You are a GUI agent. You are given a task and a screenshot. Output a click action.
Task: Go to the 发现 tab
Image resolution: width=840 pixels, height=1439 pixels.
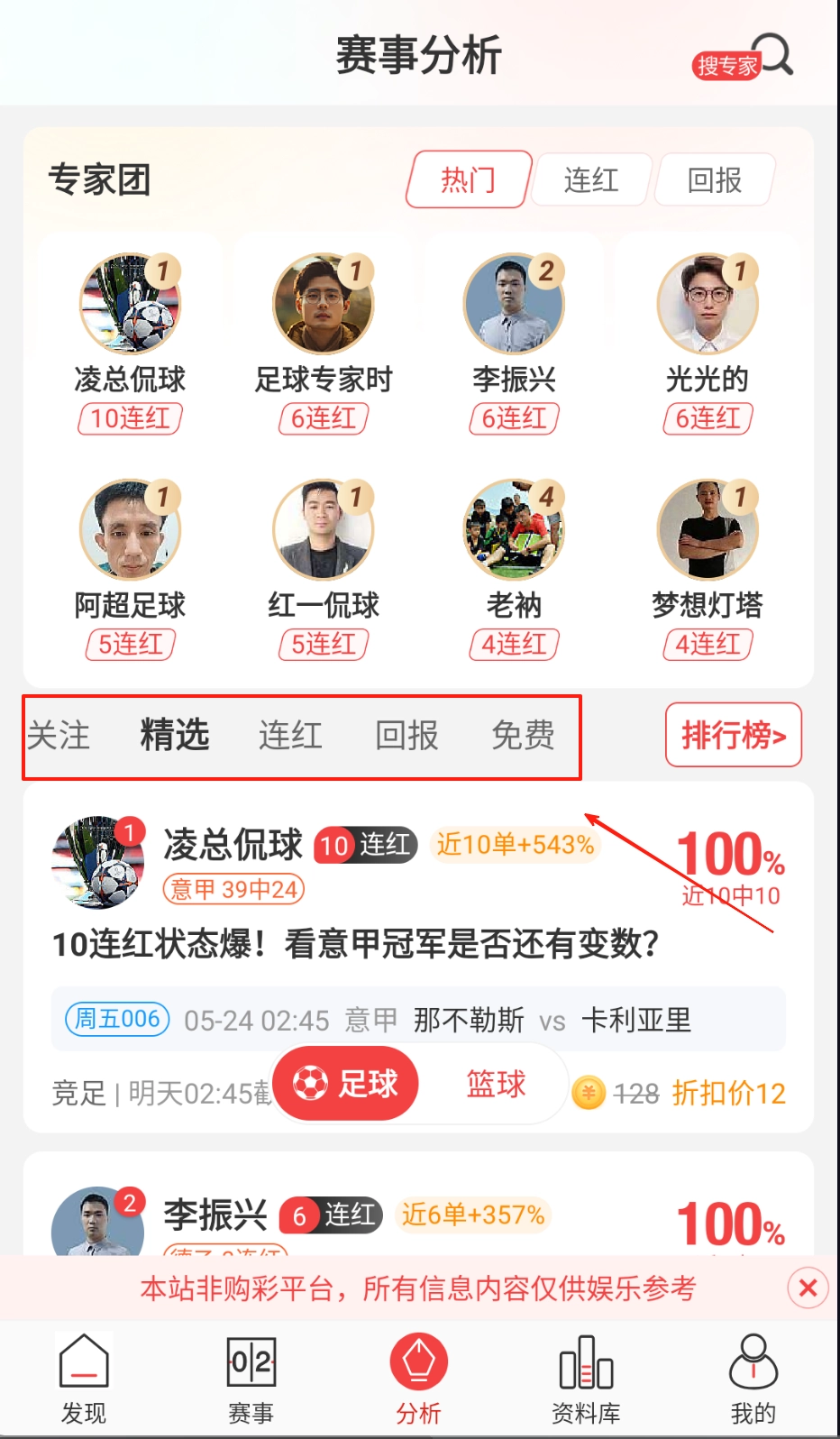84,1379
